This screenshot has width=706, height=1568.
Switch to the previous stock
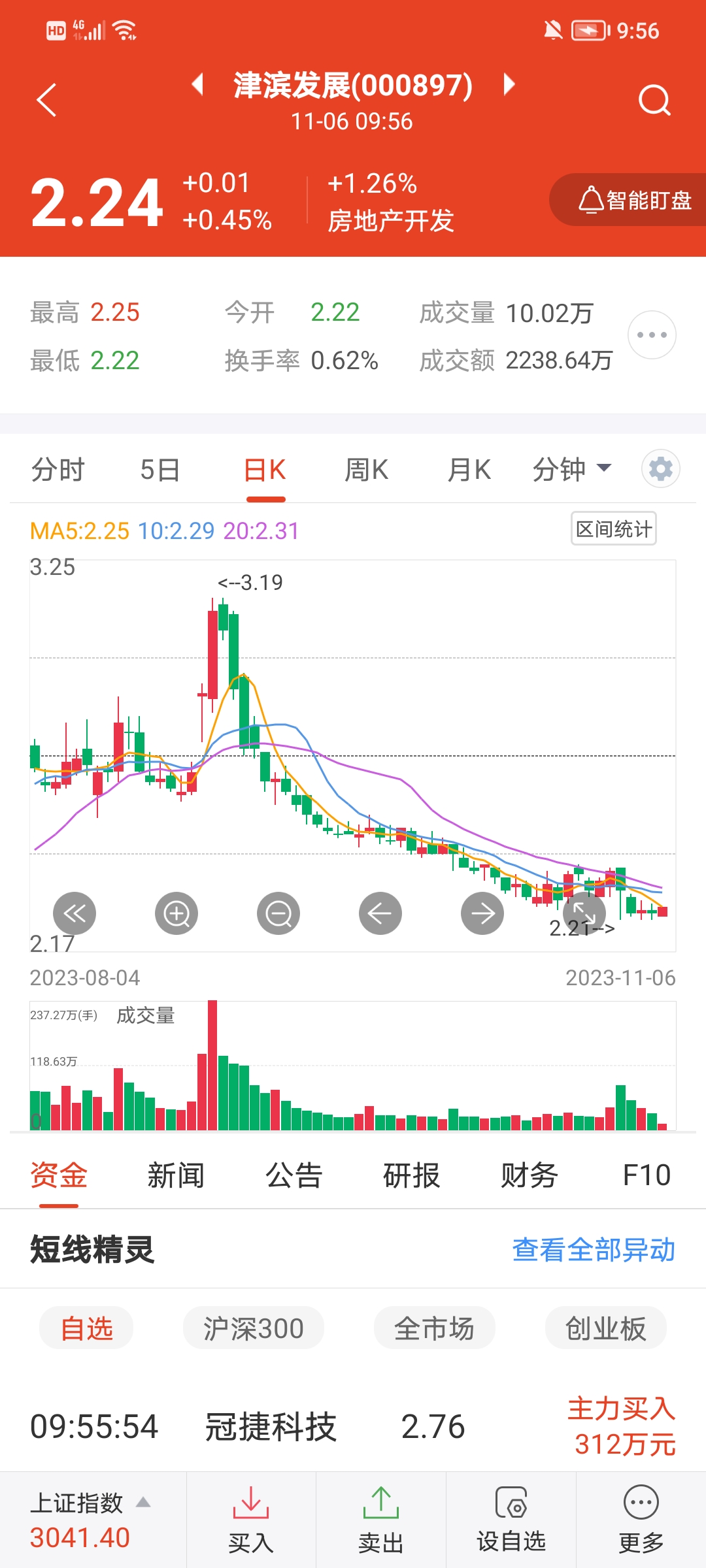coord(197,84)
